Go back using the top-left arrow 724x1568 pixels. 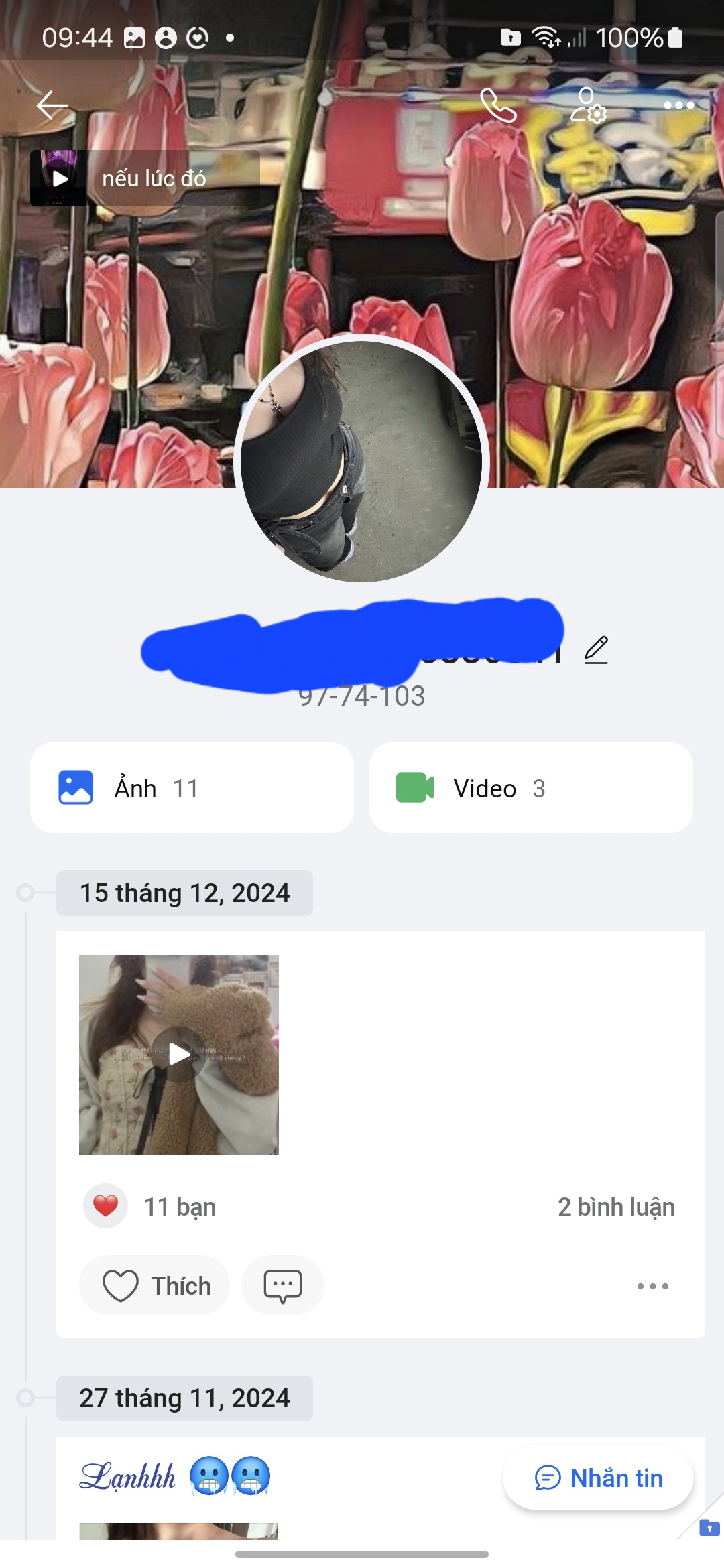52,105
